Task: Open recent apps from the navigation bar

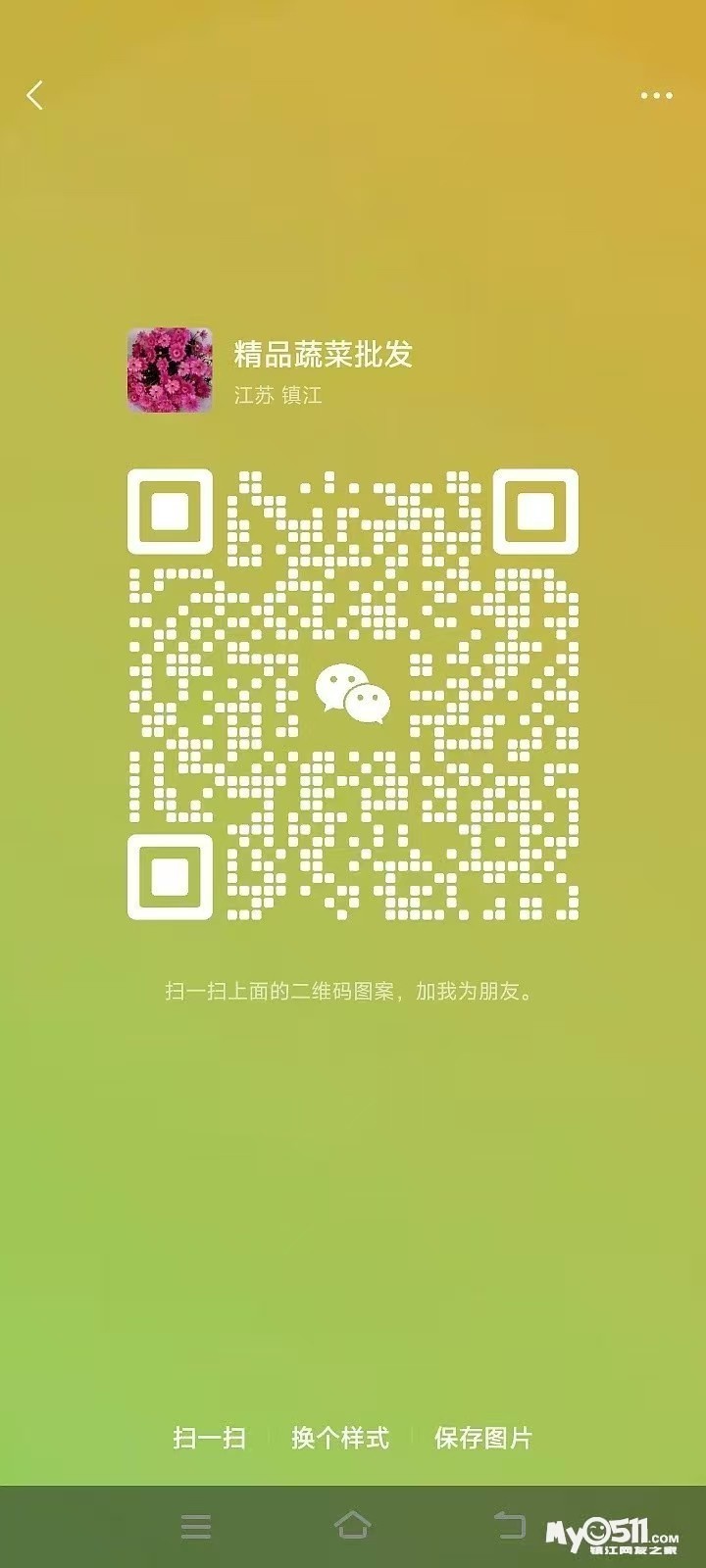Action: pyautogui.click(x=196, y=1526)
